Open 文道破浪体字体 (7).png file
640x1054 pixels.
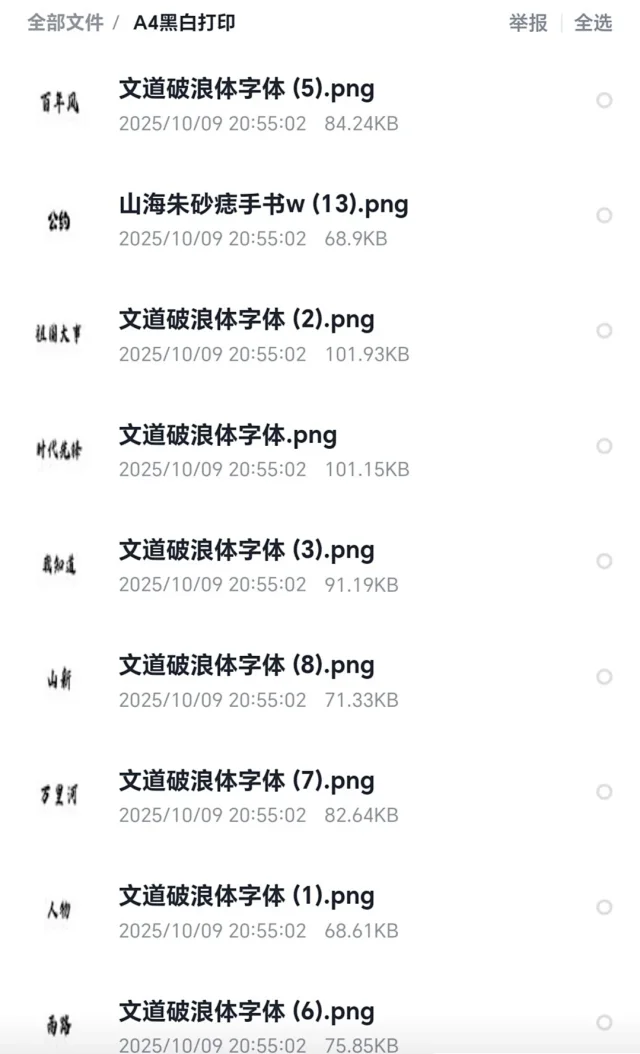click(246, 780)
